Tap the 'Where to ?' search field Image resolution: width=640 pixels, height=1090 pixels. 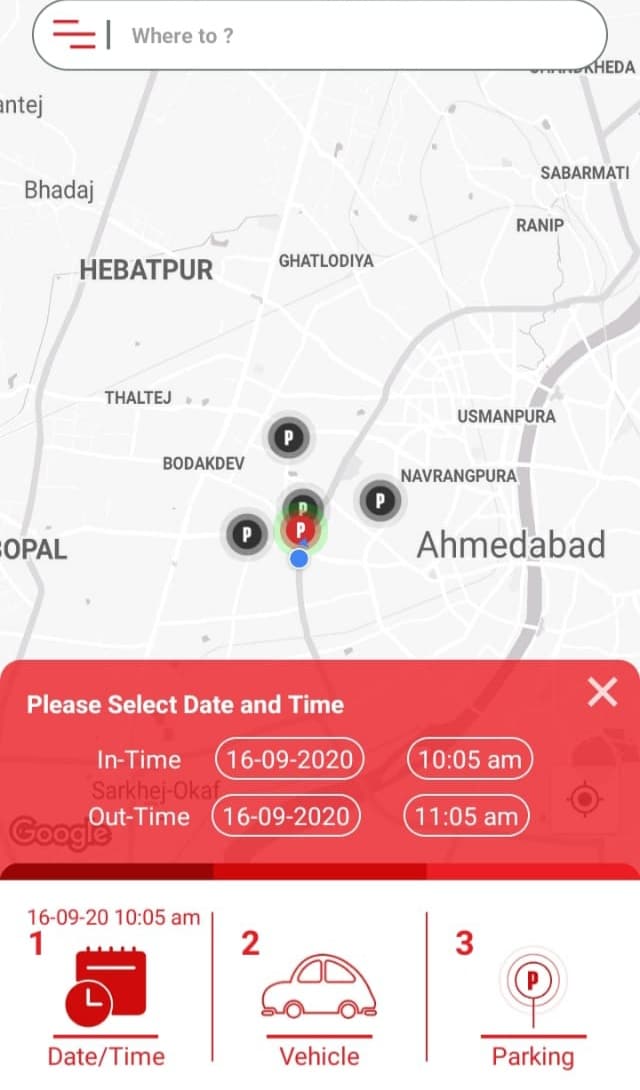pos(360,36)
